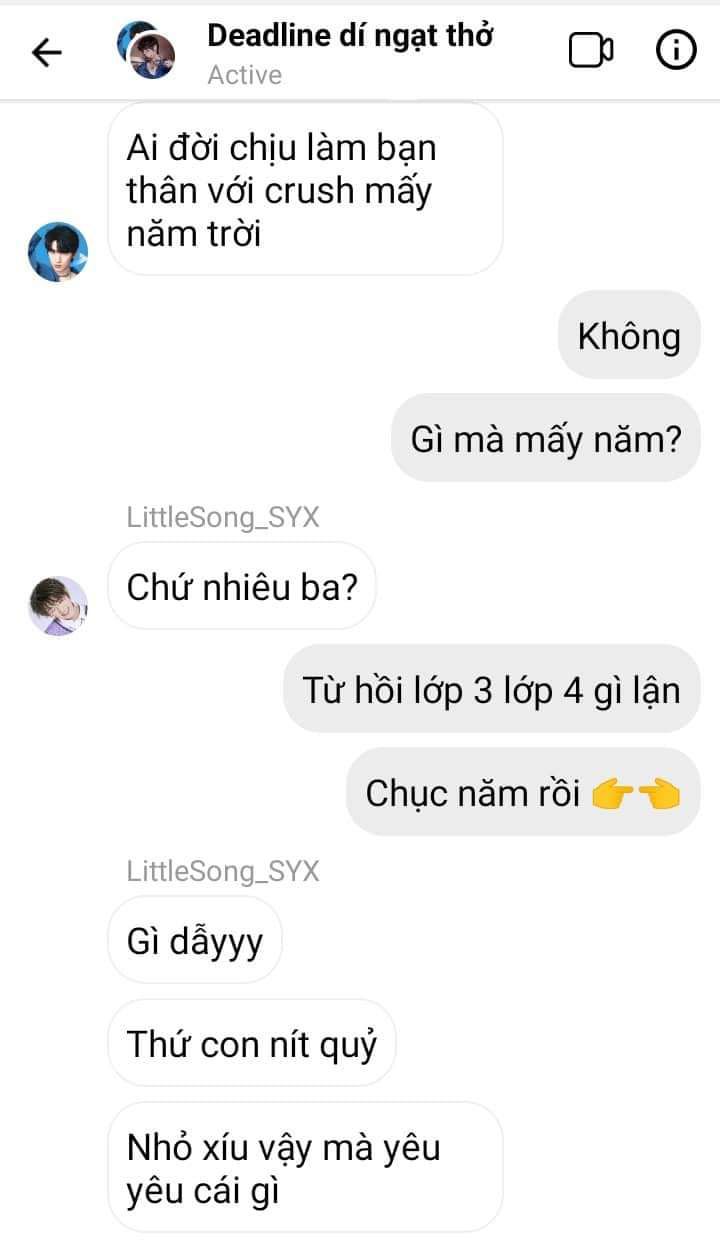Open the conversation info icon

[x=676, y=51]
